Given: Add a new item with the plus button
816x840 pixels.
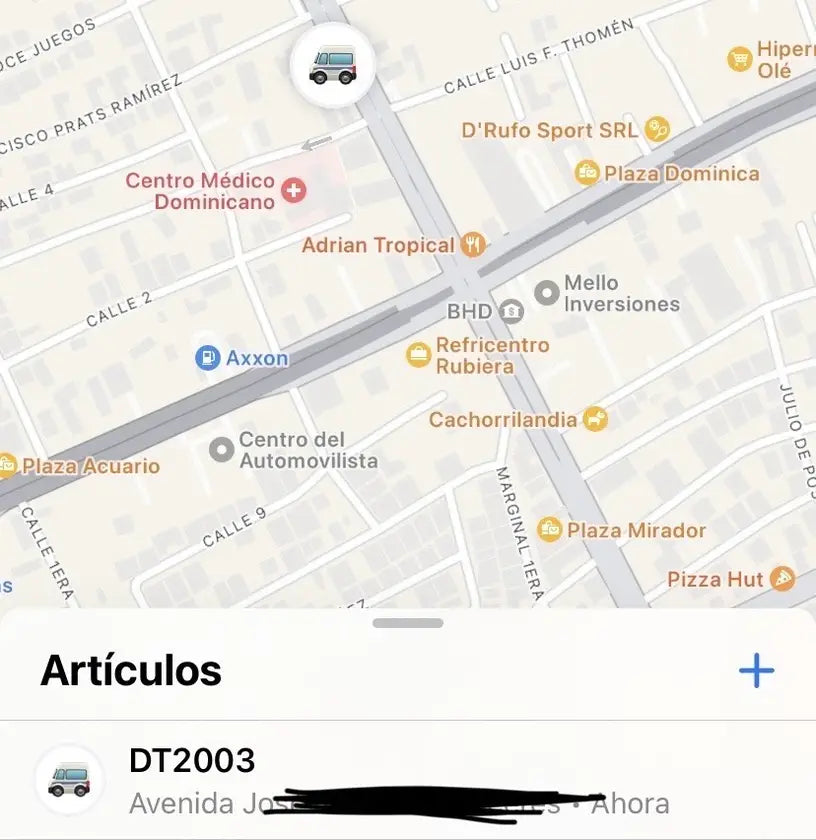Looking at the screenshot, I should (x=756, y=670).
